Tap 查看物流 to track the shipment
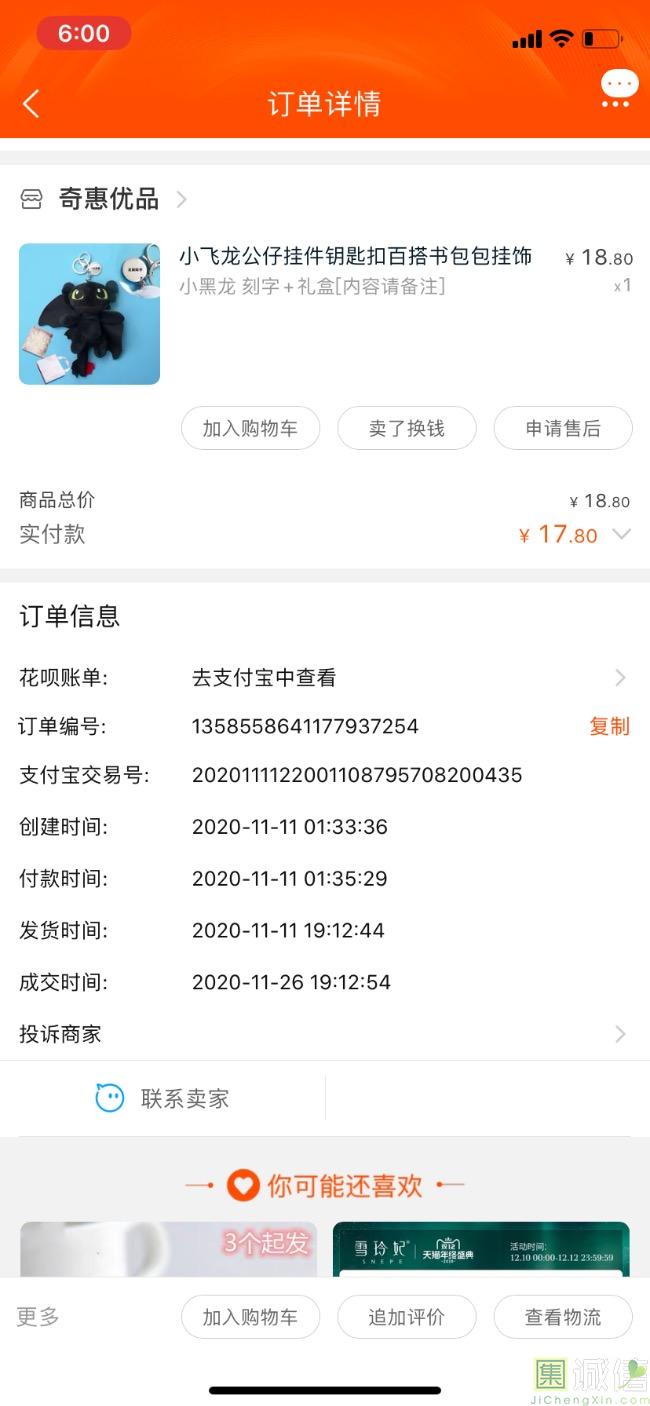Image resolution: width=650 pixels, height=1406 pixels. [562, 1317]
